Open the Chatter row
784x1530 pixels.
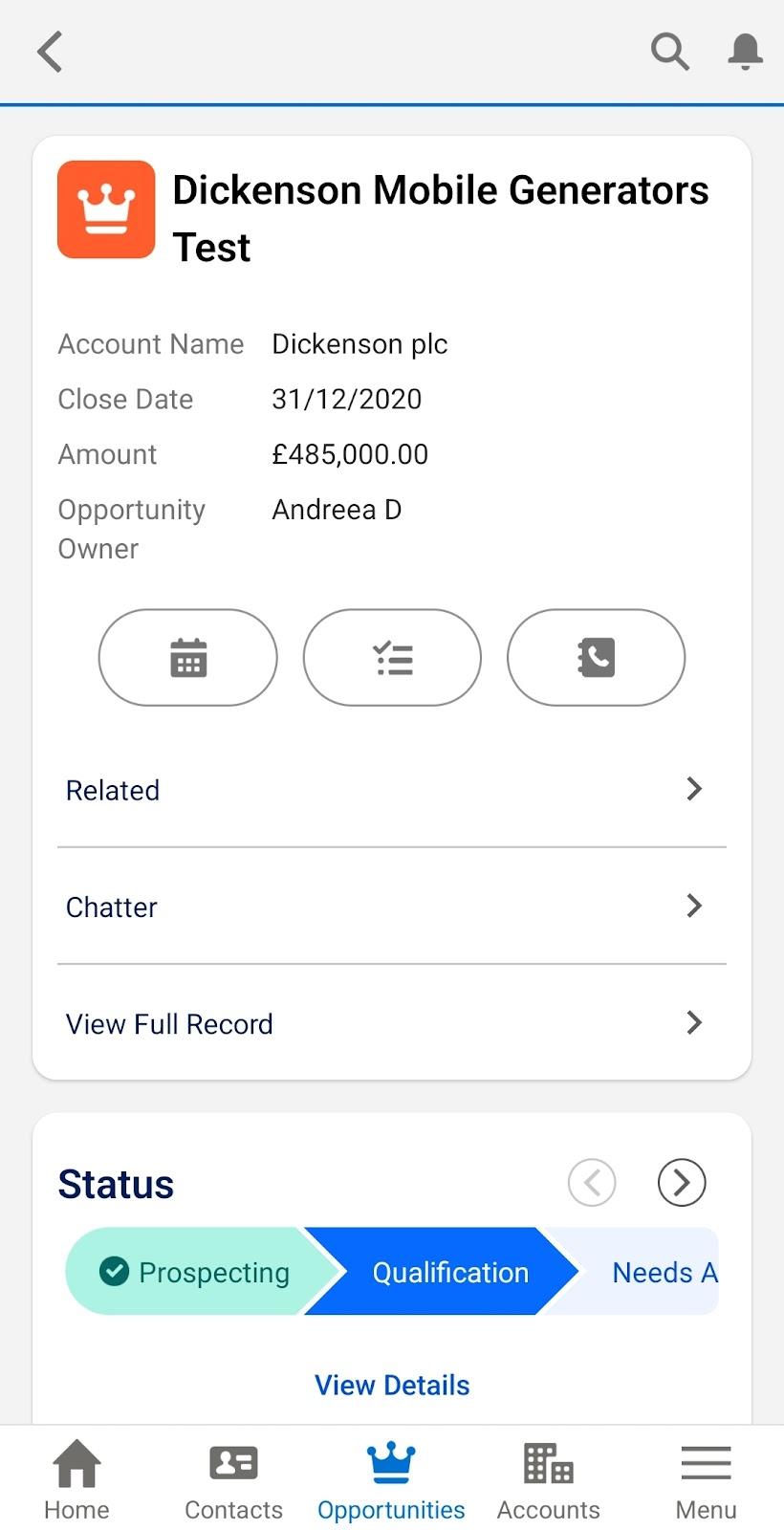392,907
